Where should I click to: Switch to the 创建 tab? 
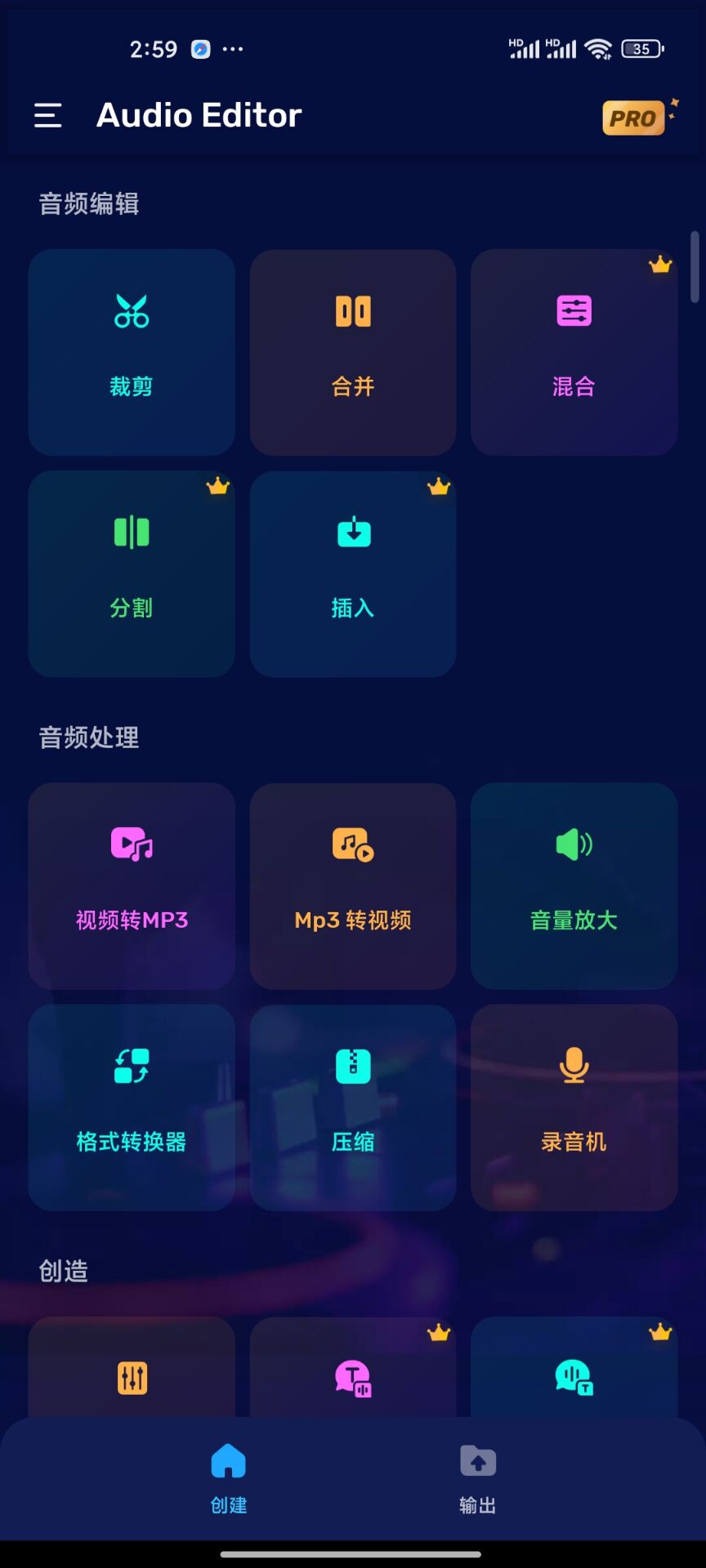[x=229, y=1477]
